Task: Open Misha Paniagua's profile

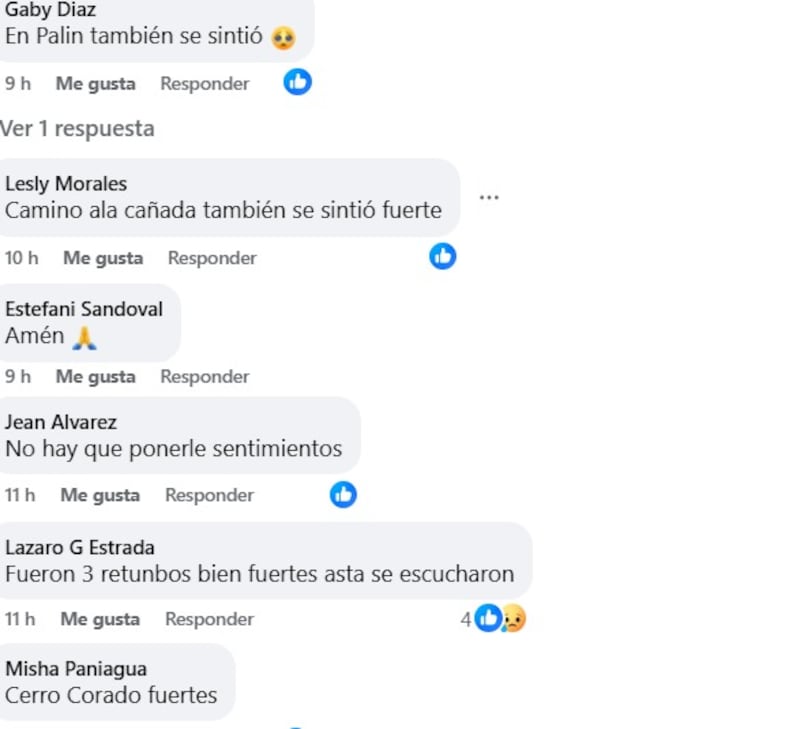Action: pos(76,669)
